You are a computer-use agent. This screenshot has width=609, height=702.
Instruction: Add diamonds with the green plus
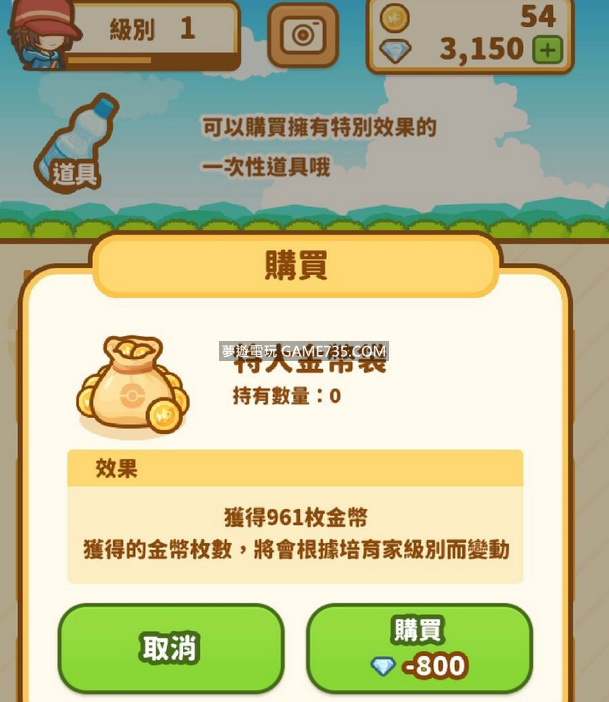547,49
